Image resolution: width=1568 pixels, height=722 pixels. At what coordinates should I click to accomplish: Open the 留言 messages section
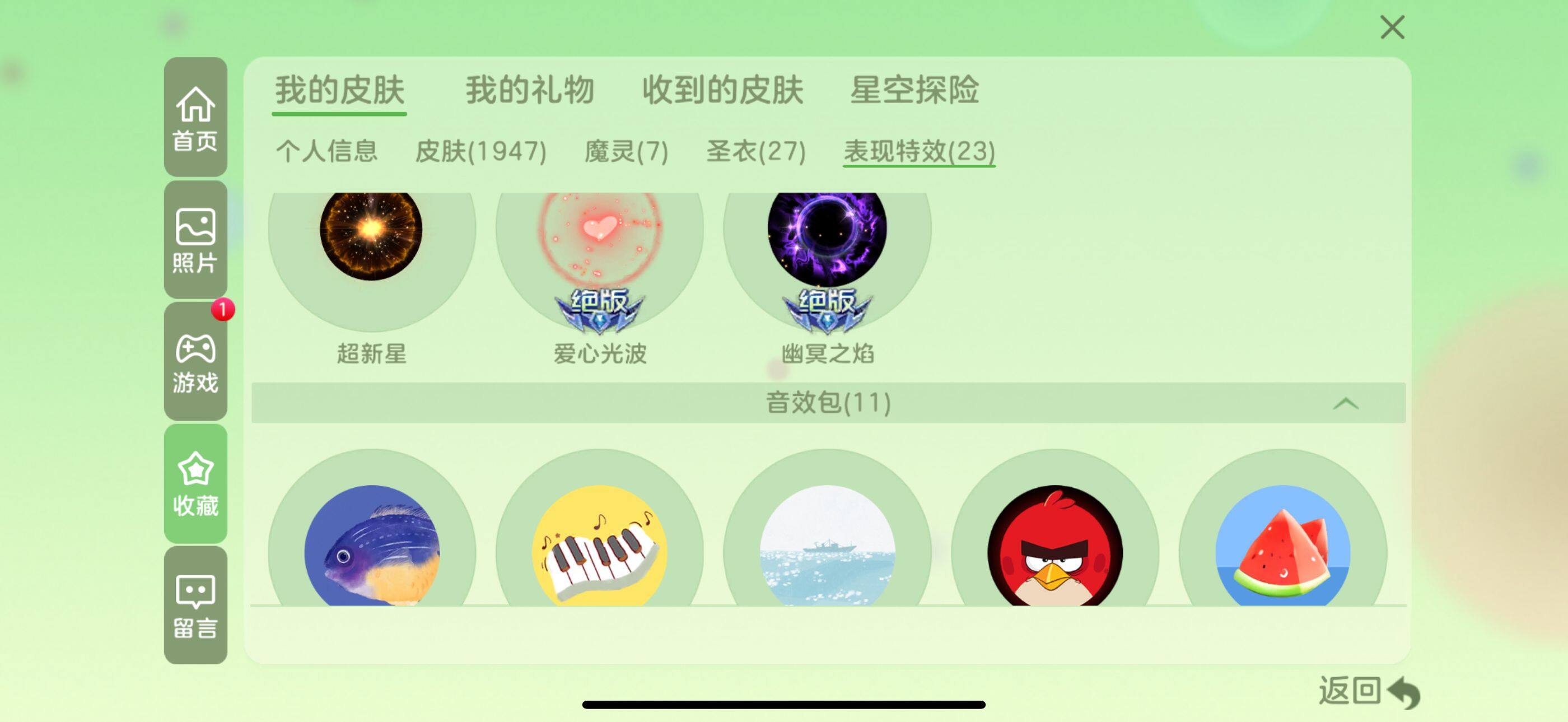[195, 605]
